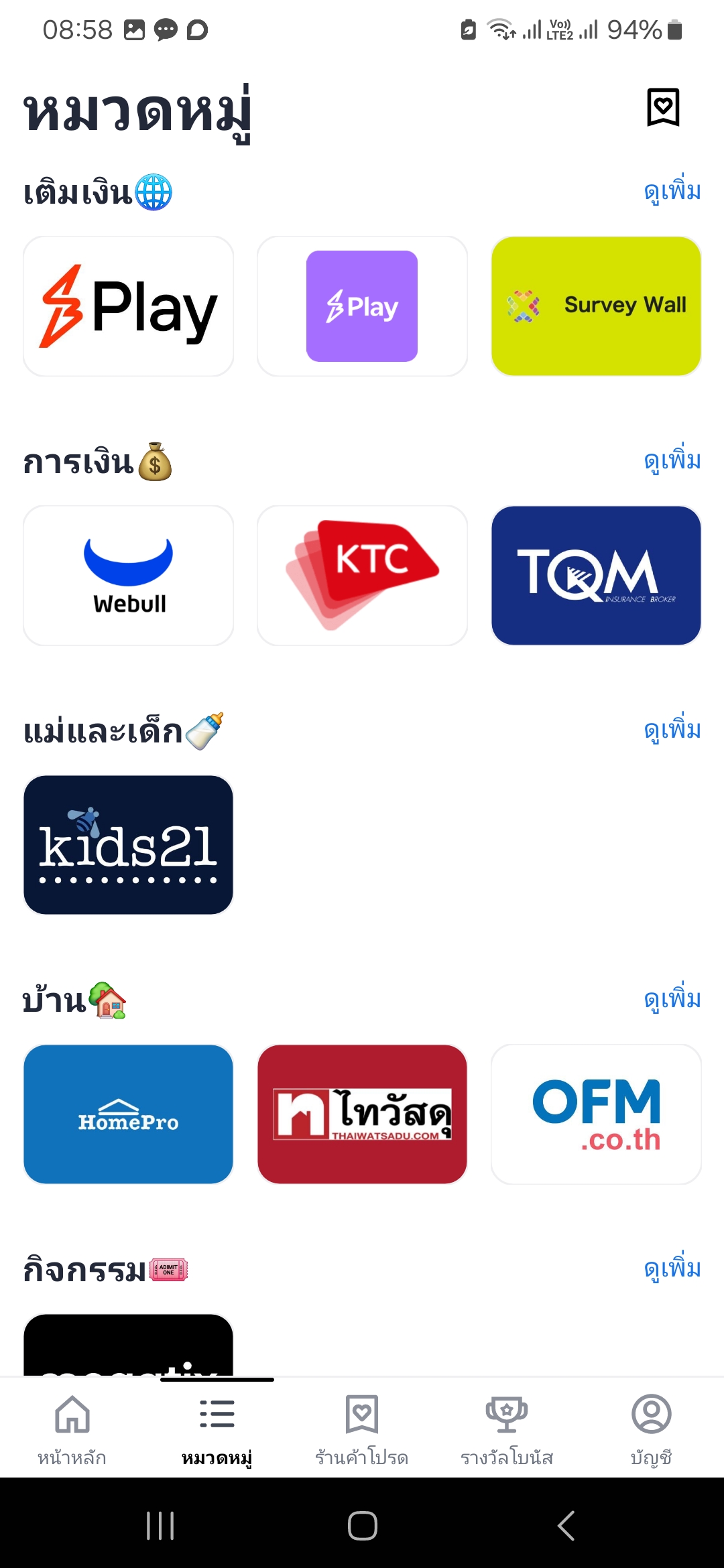Open the Survey Wall card
This screenshot has height=1568, width=724.
(596, 306)
